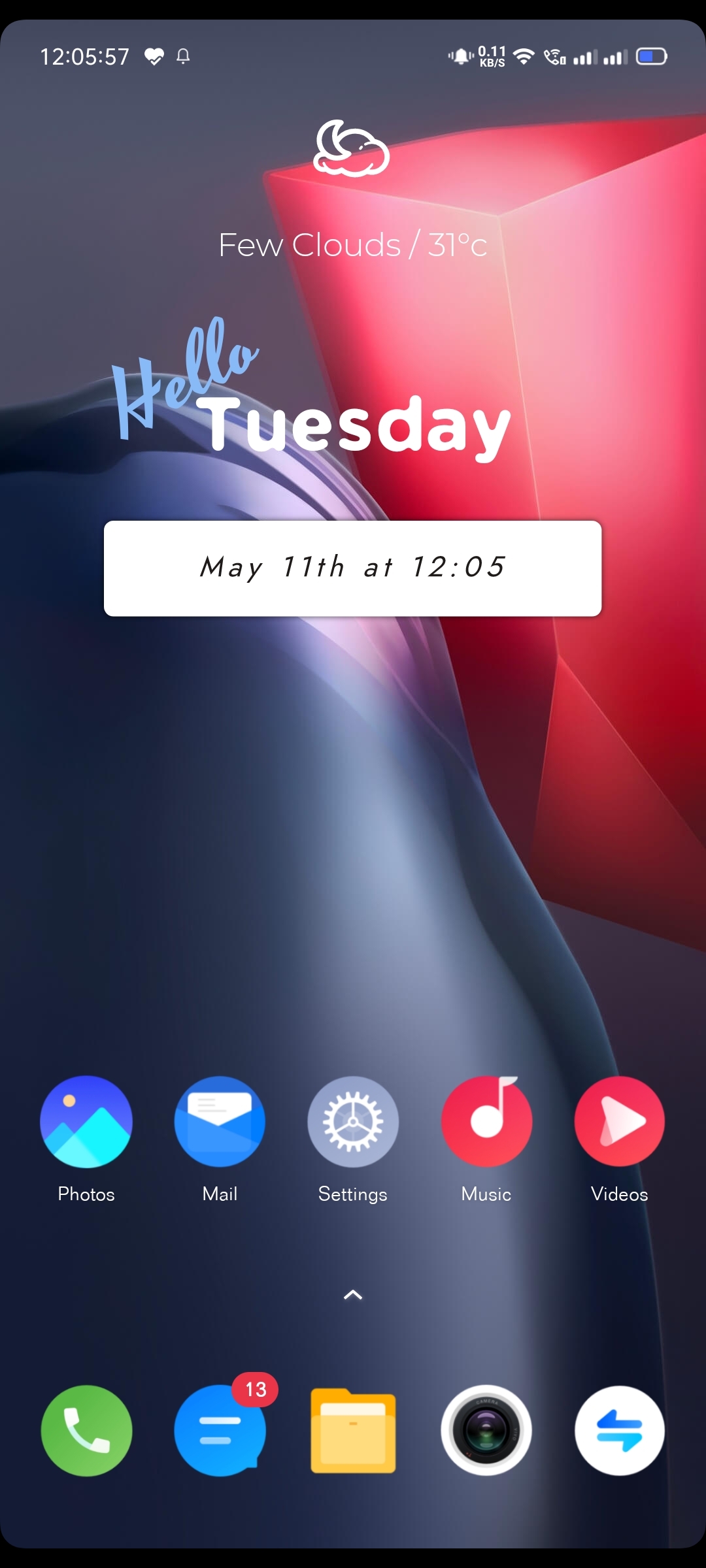Open the blue-orange transfer arrows app

[x=620, y=1431]
